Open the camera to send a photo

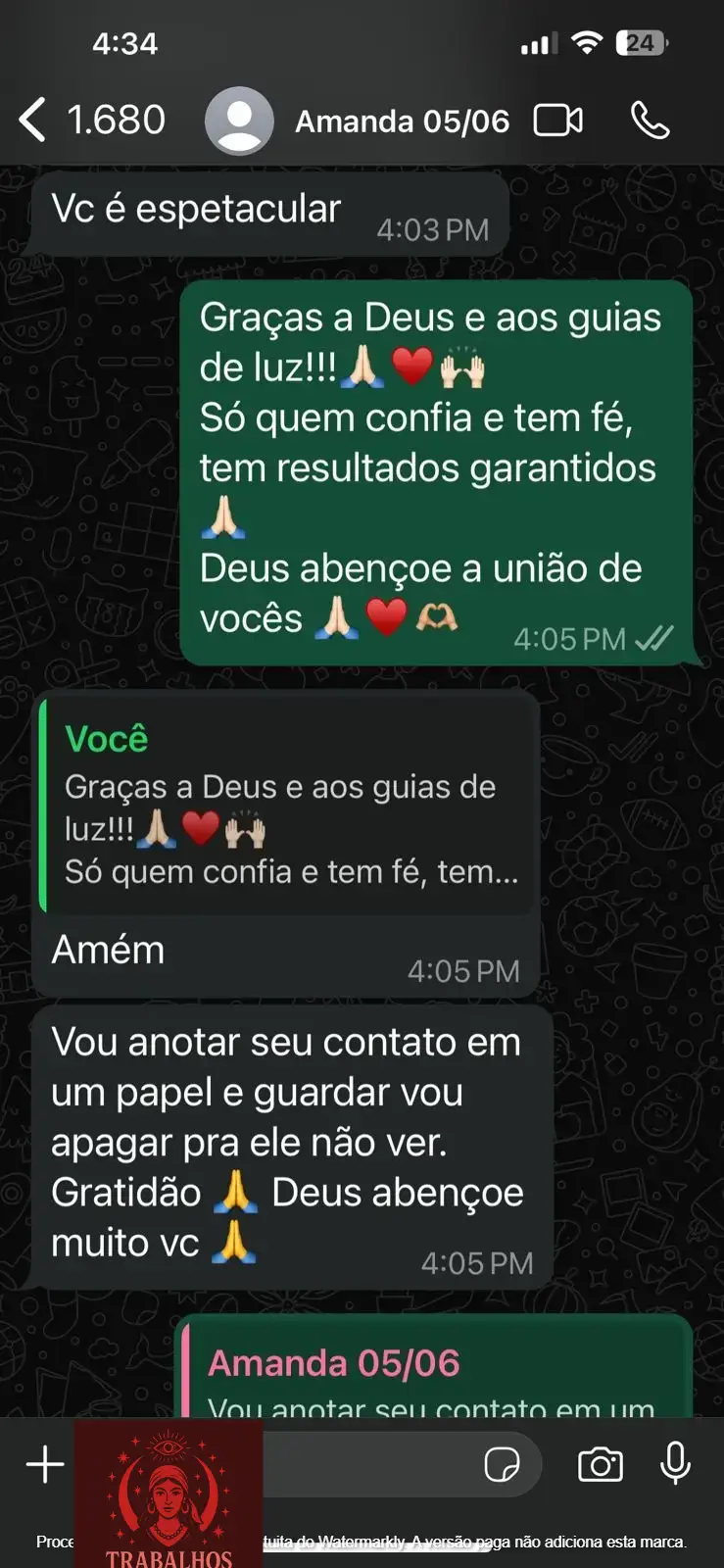point(600,1464)
